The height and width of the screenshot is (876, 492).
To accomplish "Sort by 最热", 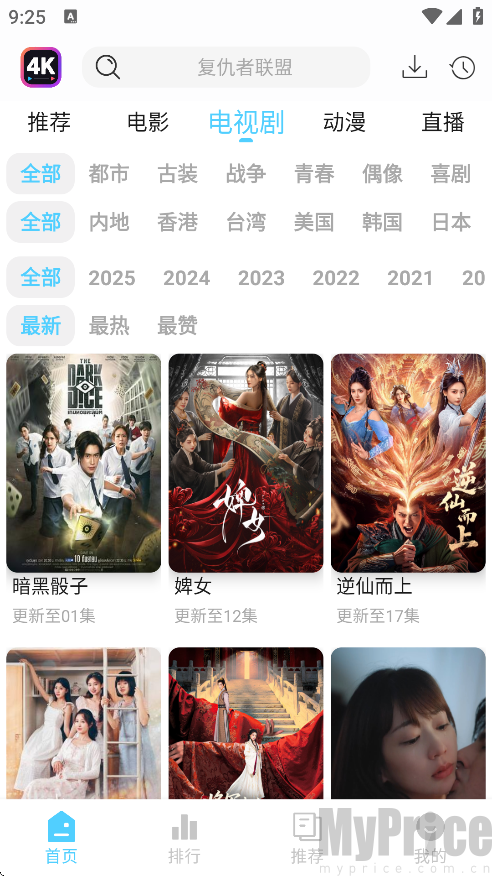I will coord(109,325).
